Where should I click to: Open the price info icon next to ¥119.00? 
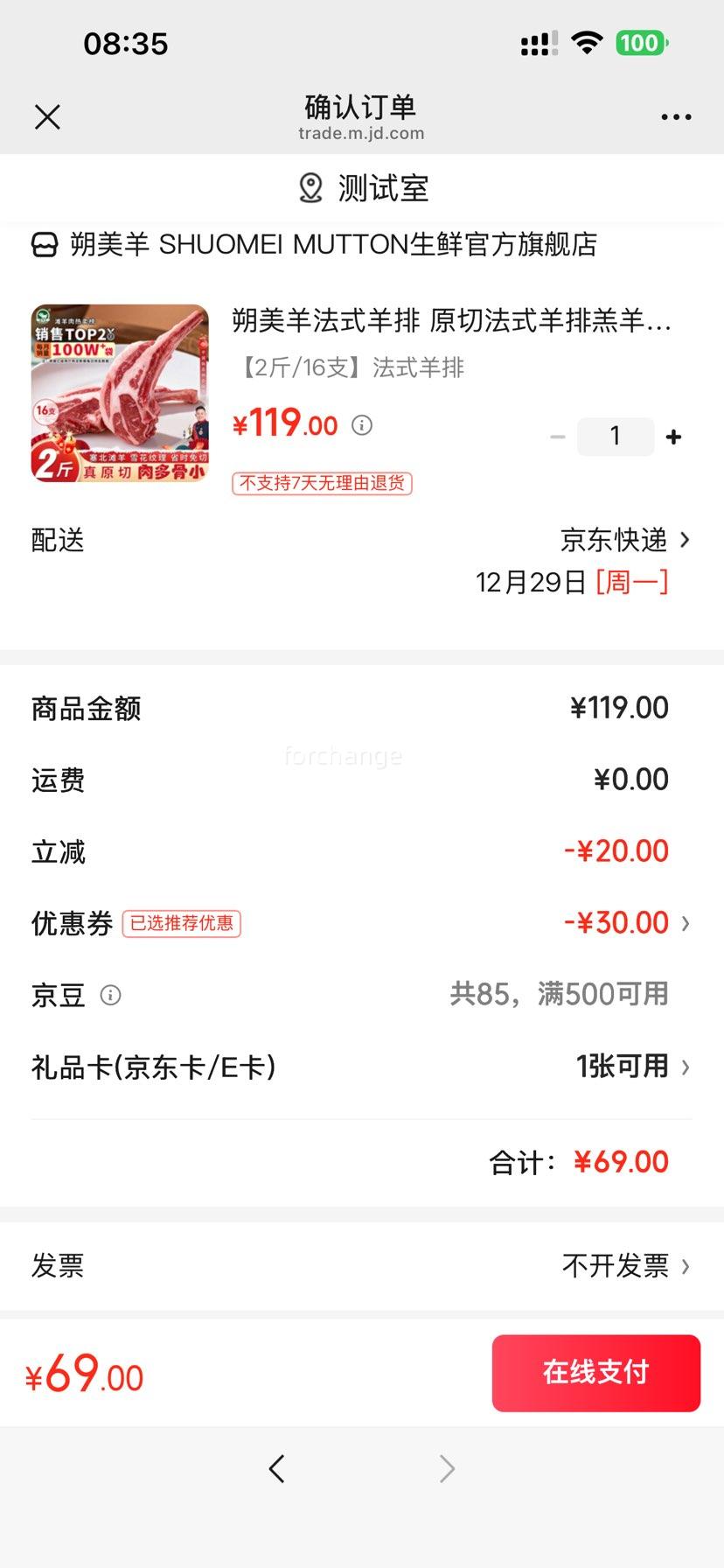click(361, 425)
